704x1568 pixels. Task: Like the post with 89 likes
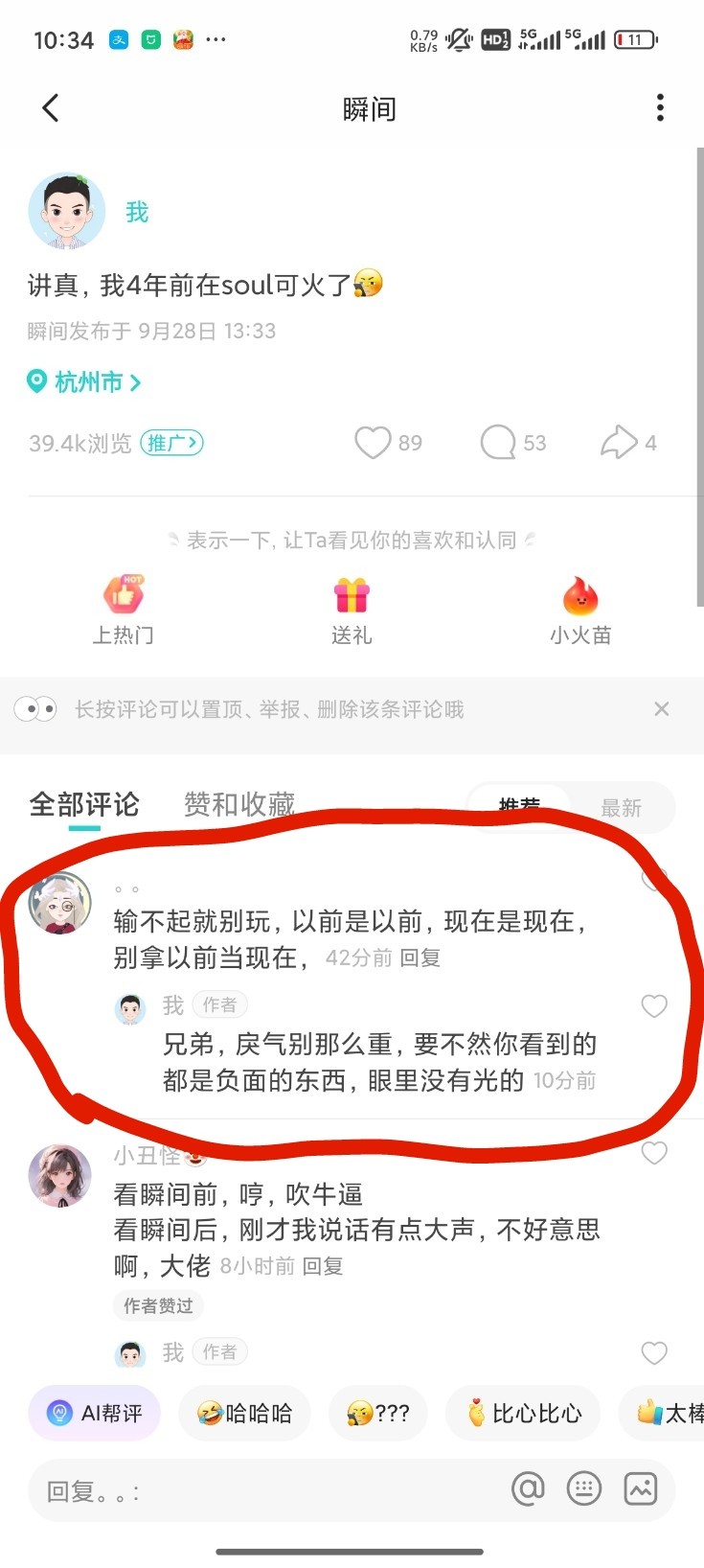tap(373, 443)
